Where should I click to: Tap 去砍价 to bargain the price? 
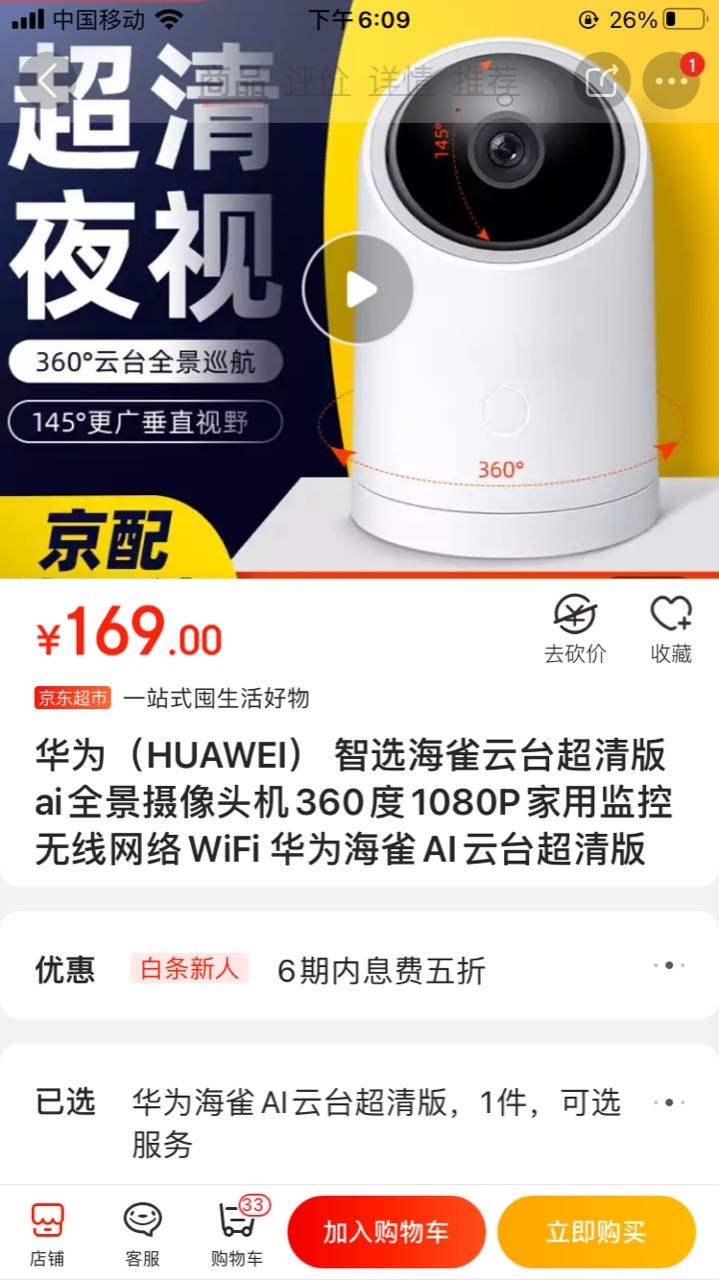(575, 630)
